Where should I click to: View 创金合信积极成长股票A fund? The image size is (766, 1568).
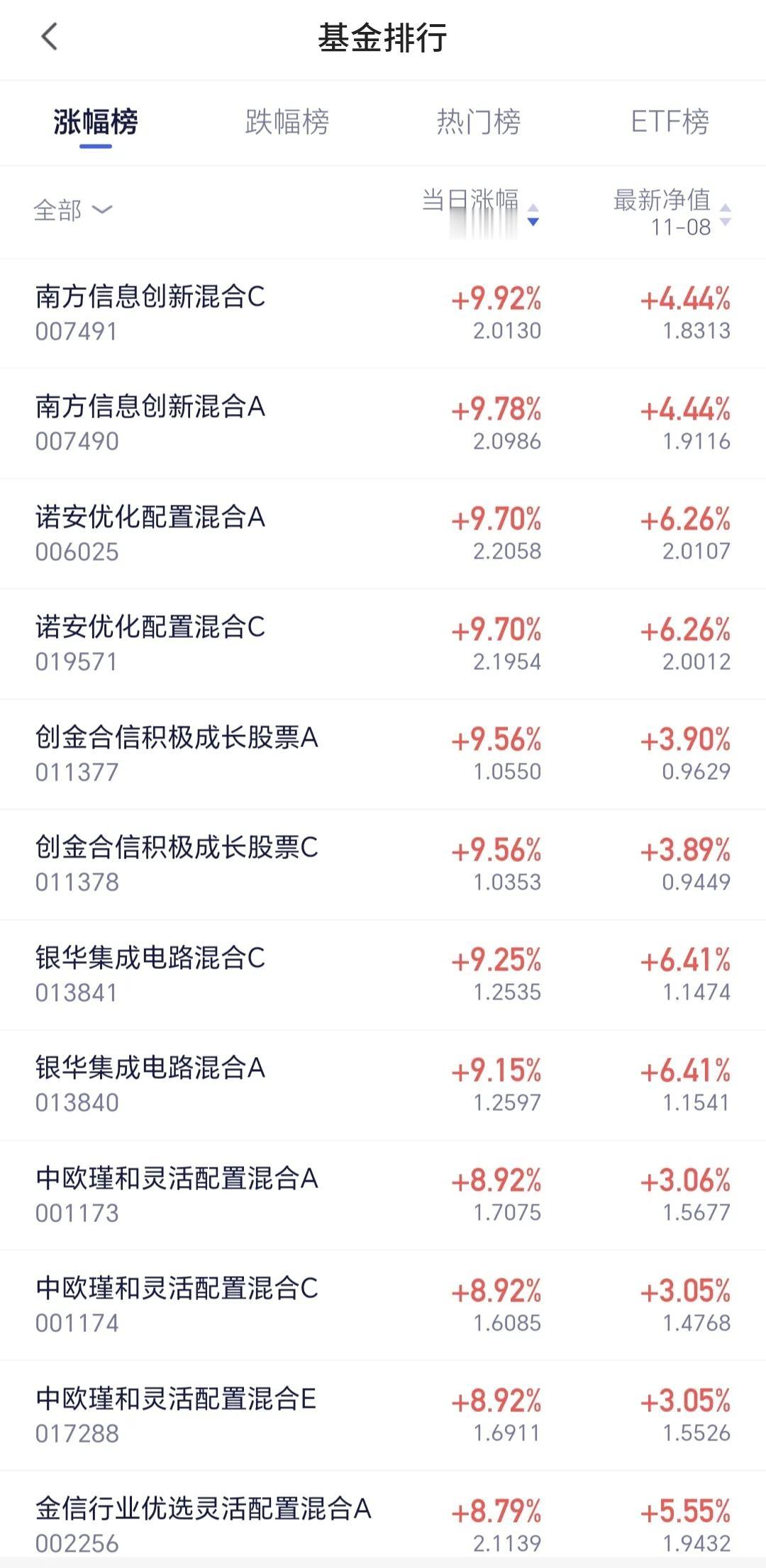coord(177,754)
